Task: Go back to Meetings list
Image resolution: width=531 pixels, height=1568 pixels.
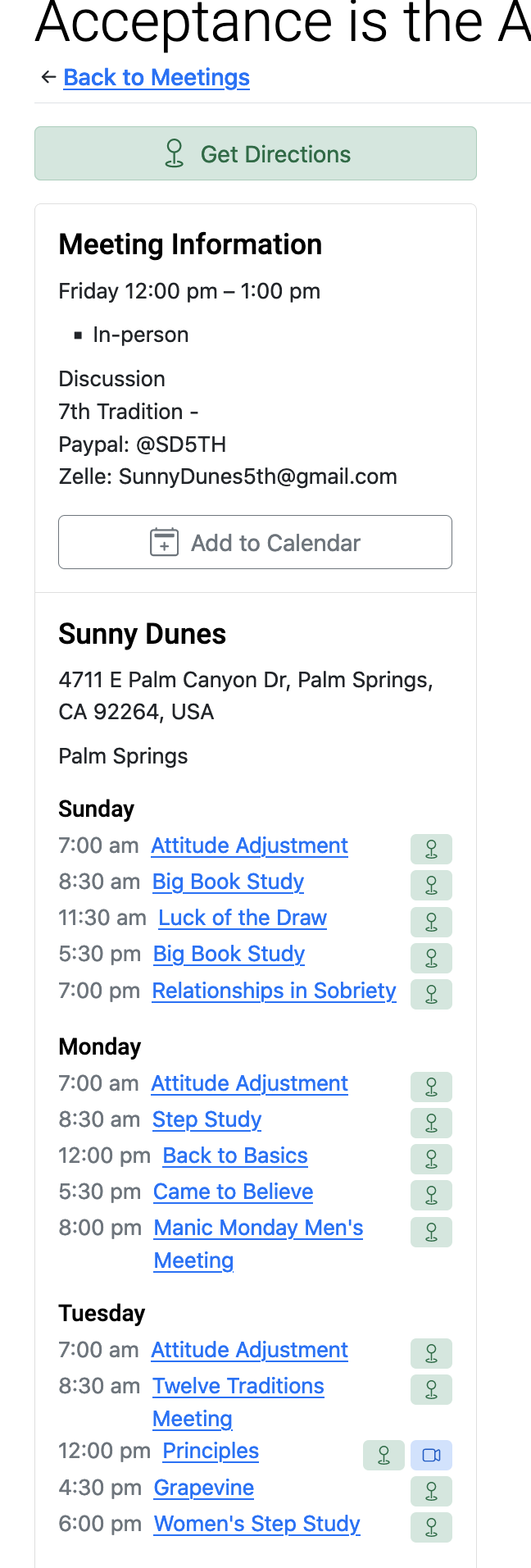Action: [x=156, y=78]
